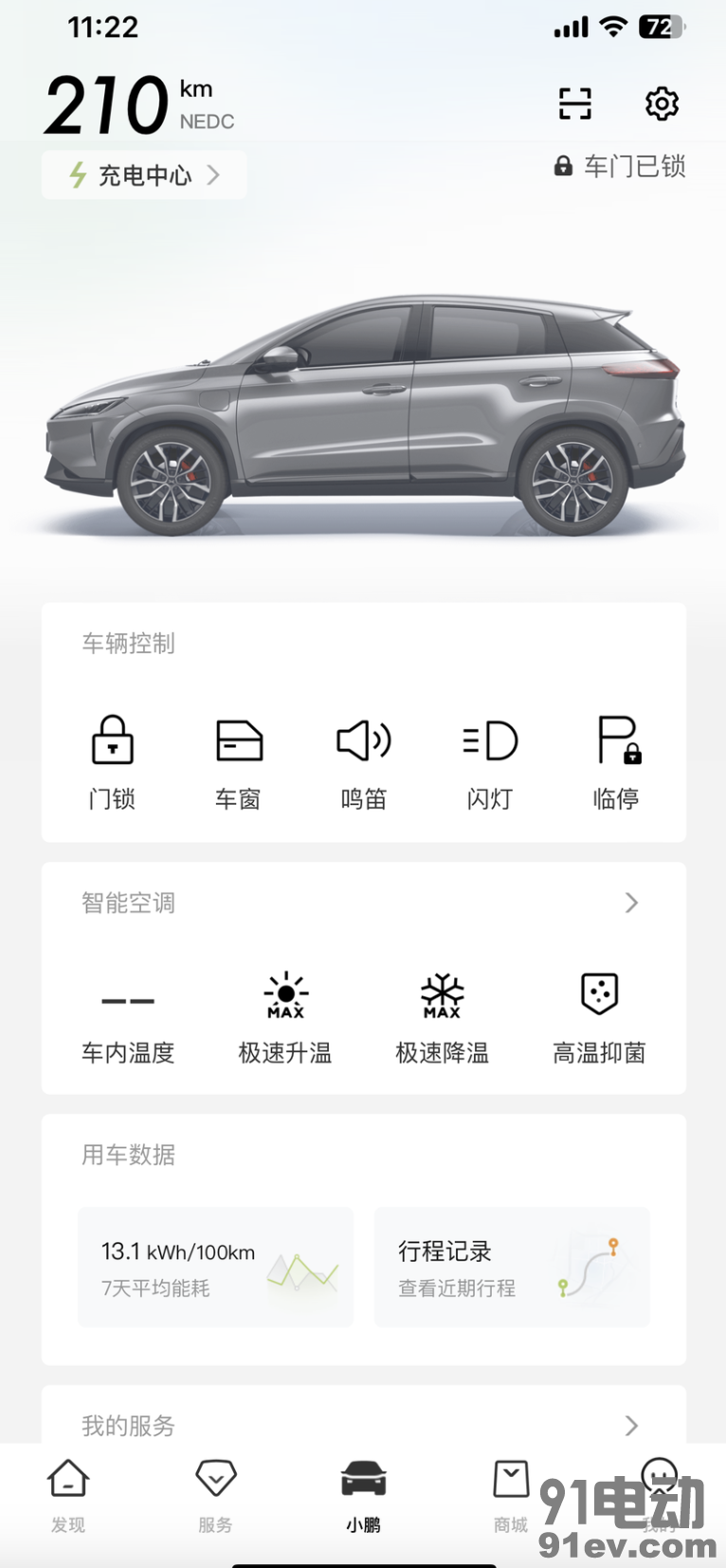Screen dimensions: 726x1568
Task: Open the 行程记录 trip records card
Action: [x=512, y=1267]
